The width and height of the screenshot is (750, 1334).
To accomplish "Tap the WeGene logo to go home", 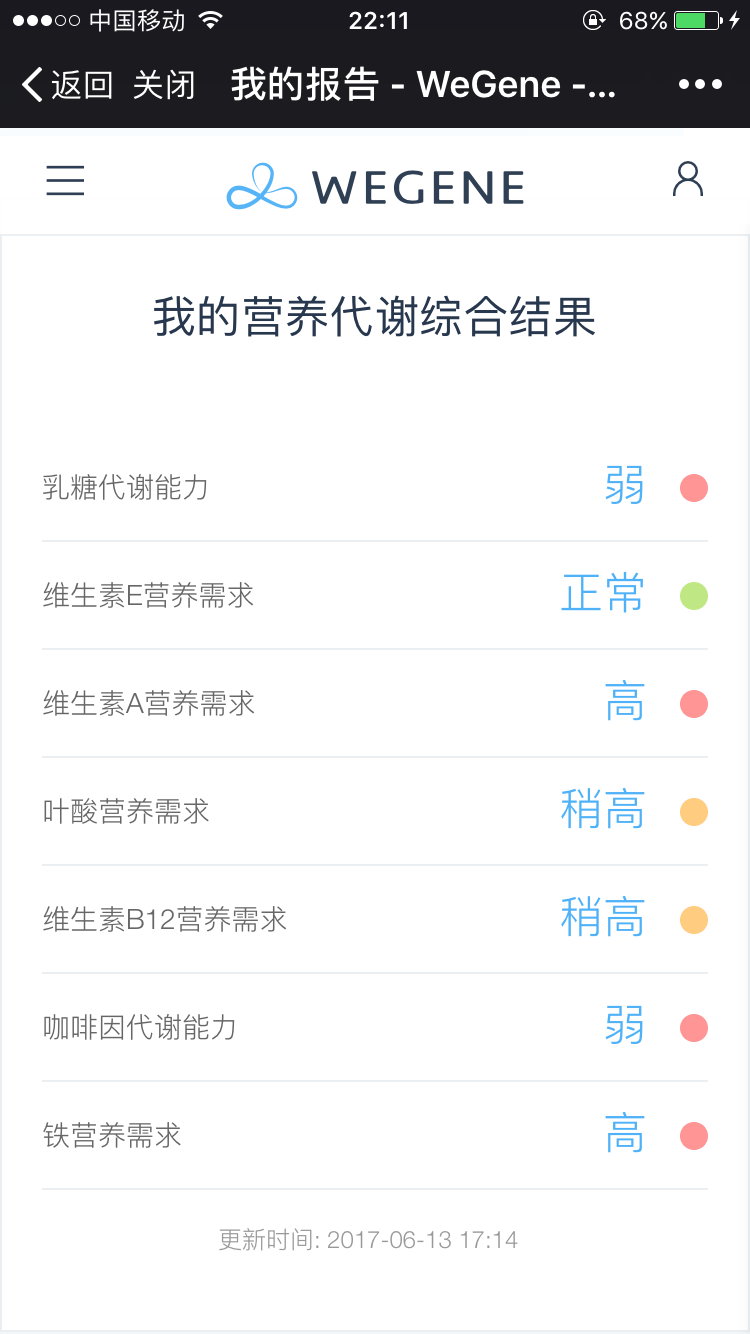I will pos(375,186).
